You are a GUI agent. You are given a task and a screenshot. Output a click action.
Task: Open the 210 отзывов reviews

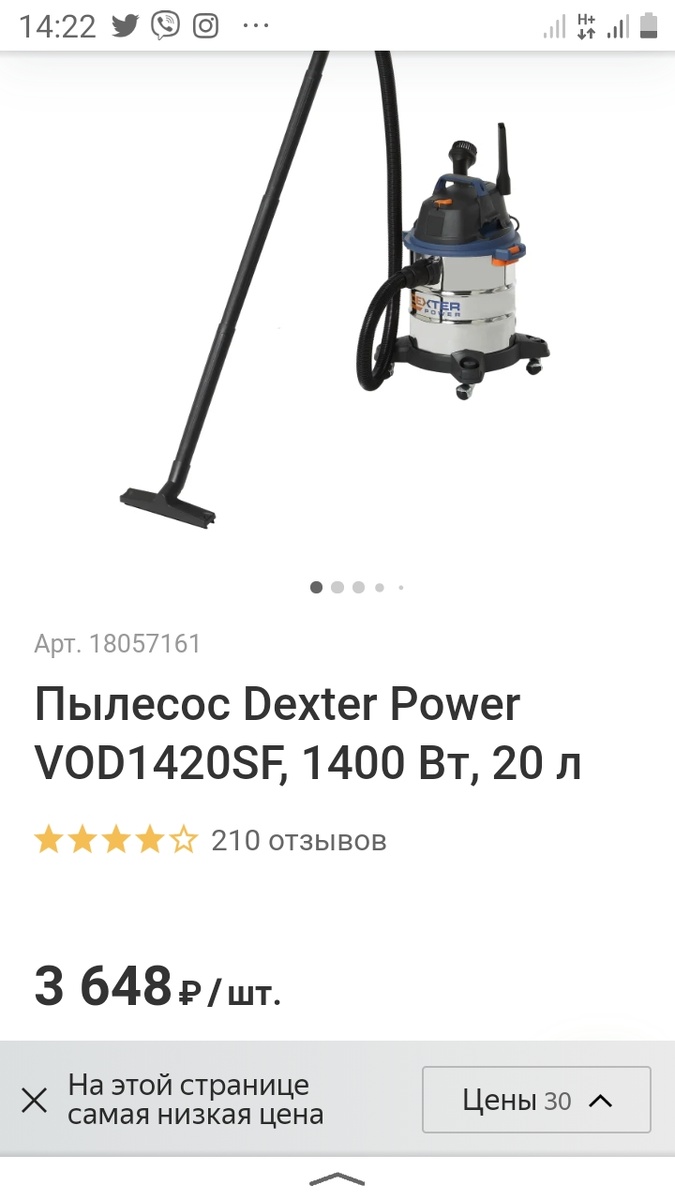tap(298, 841)
